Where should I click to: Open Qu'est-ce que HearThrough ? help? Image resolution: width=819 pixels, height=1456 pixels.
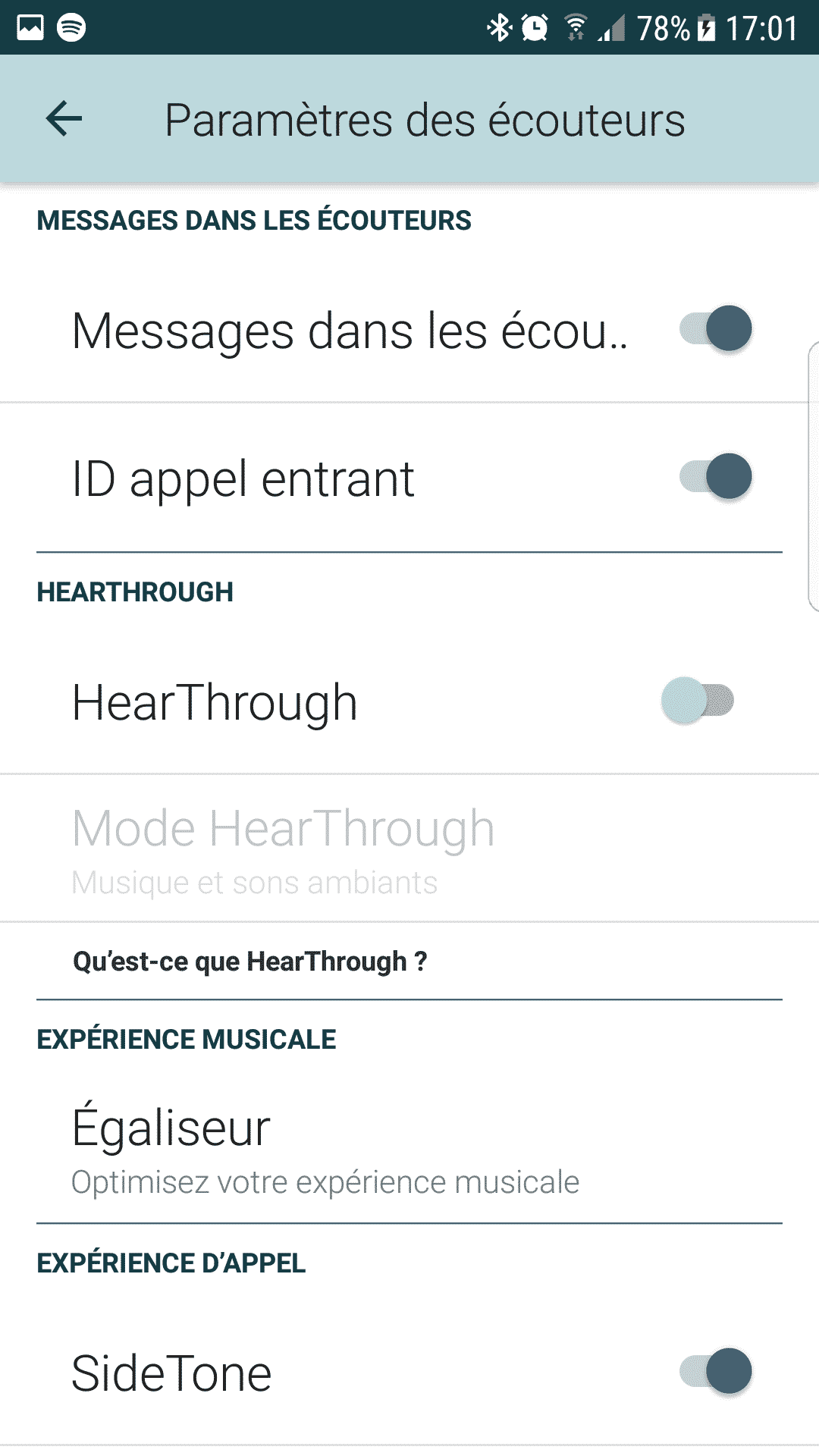pos(250,962)
